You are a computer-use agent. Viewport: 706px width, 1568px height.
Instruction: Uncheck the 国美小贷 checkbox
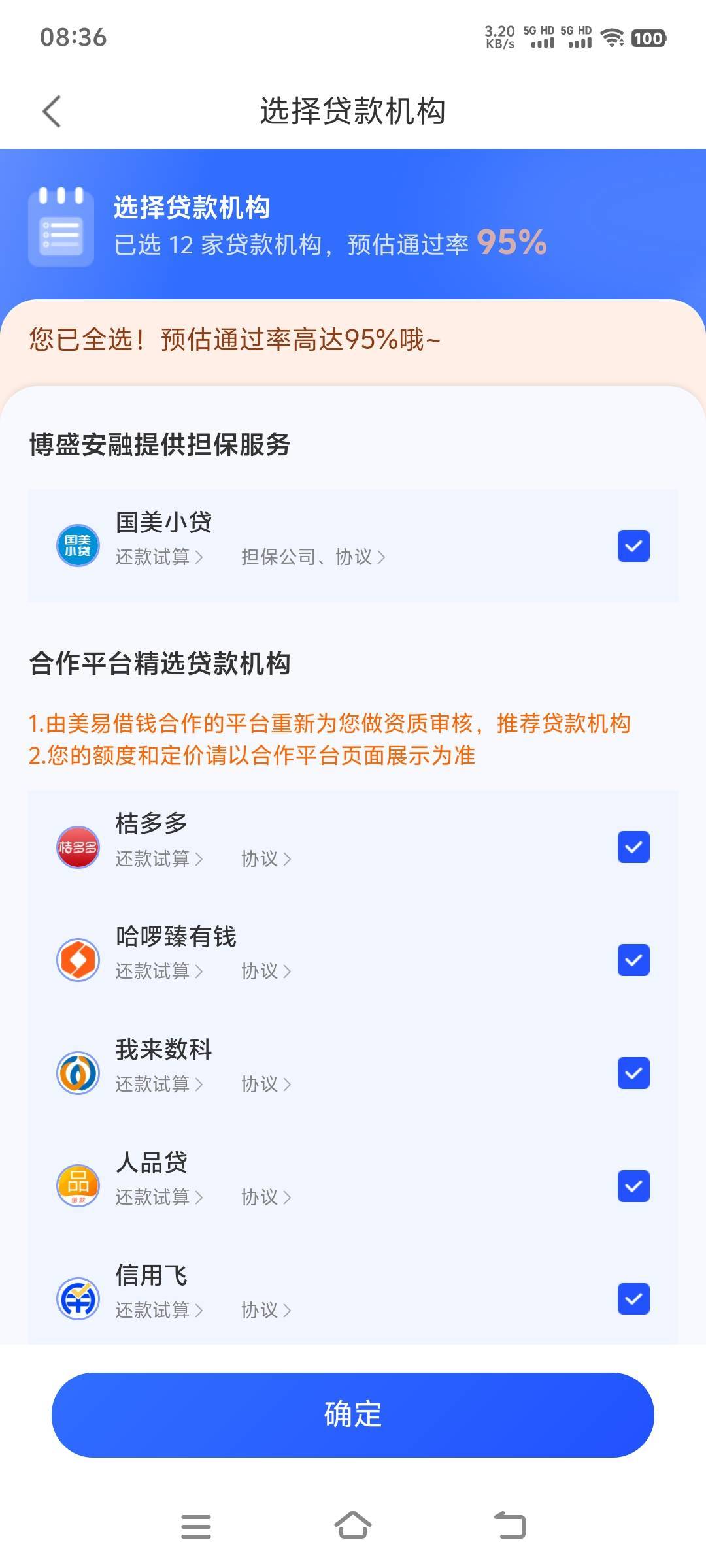[633, 546]
